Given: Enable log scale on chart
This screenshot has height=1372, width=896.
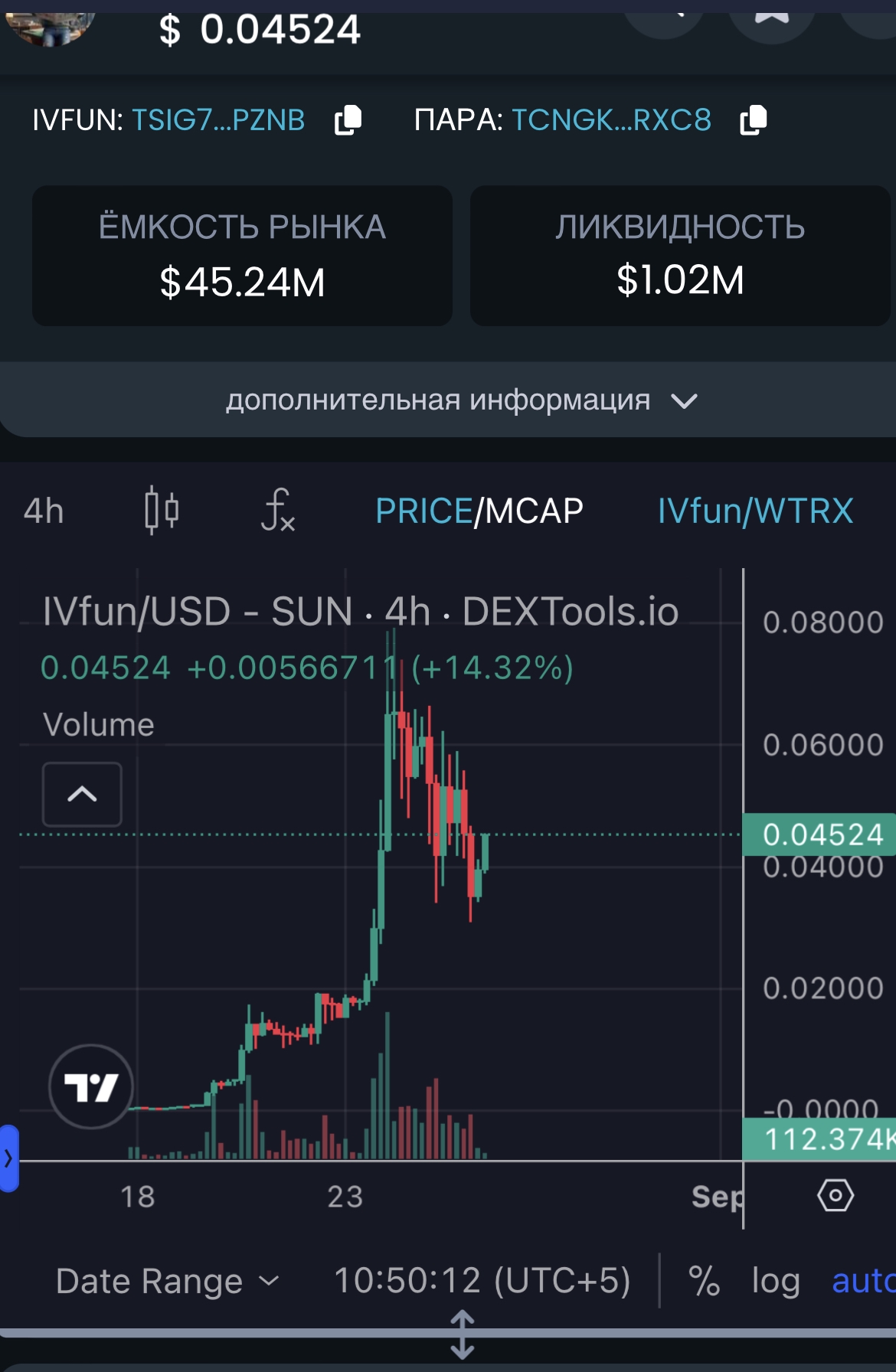Looking at the screenshot, I should [776, 1281].
